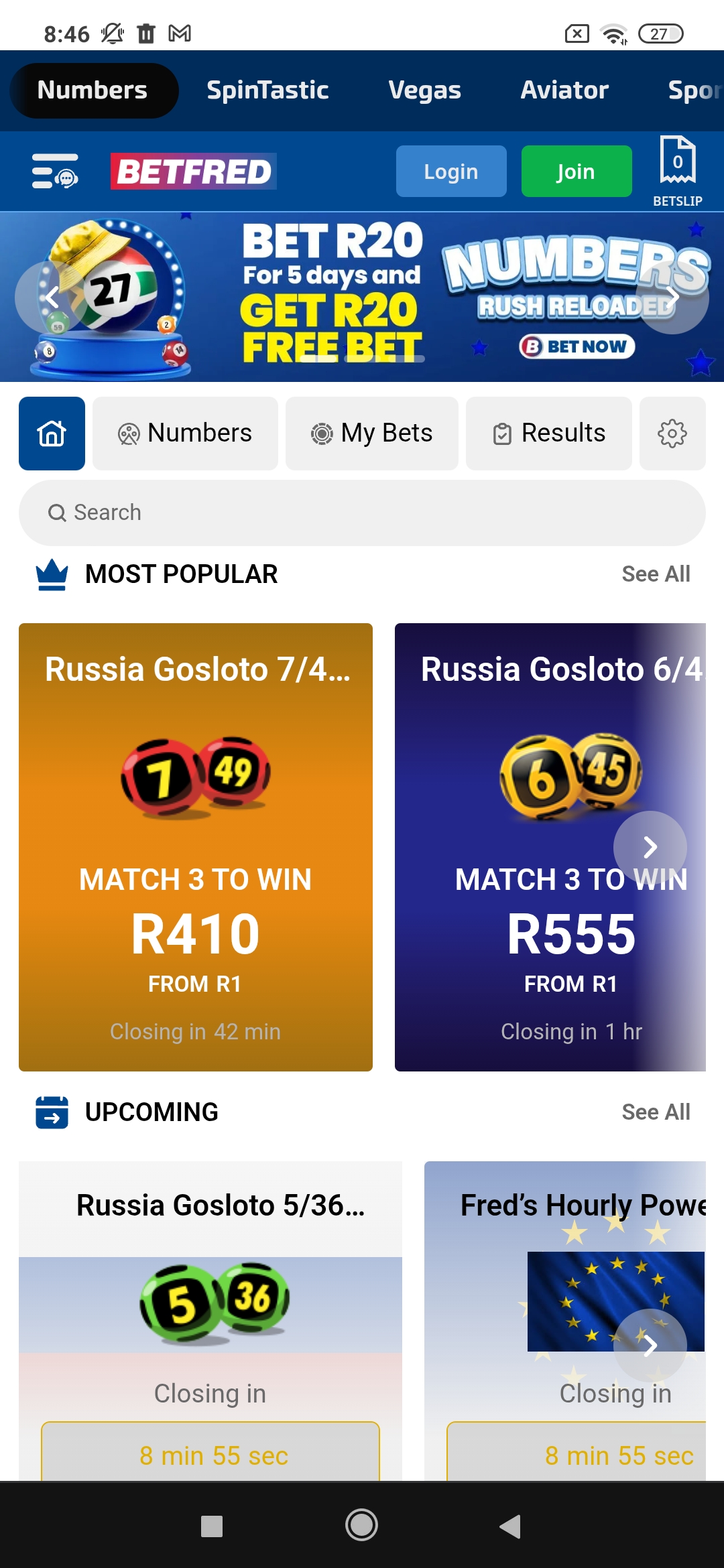Click inside the Search field
Screen dimensions: 724x1568
[x=362, y=512]
